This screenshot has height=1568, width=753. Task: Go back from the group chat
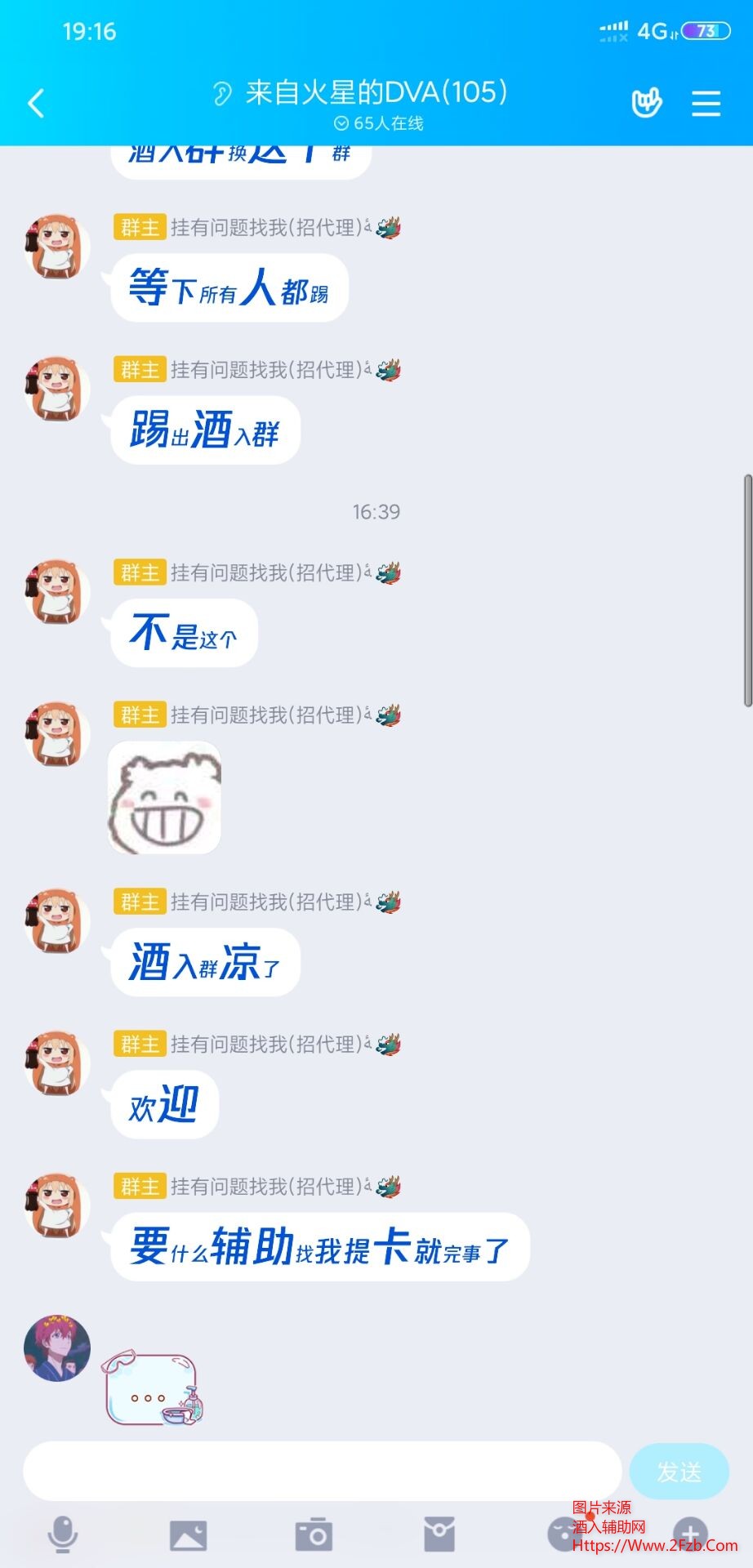tap(37, 104)
